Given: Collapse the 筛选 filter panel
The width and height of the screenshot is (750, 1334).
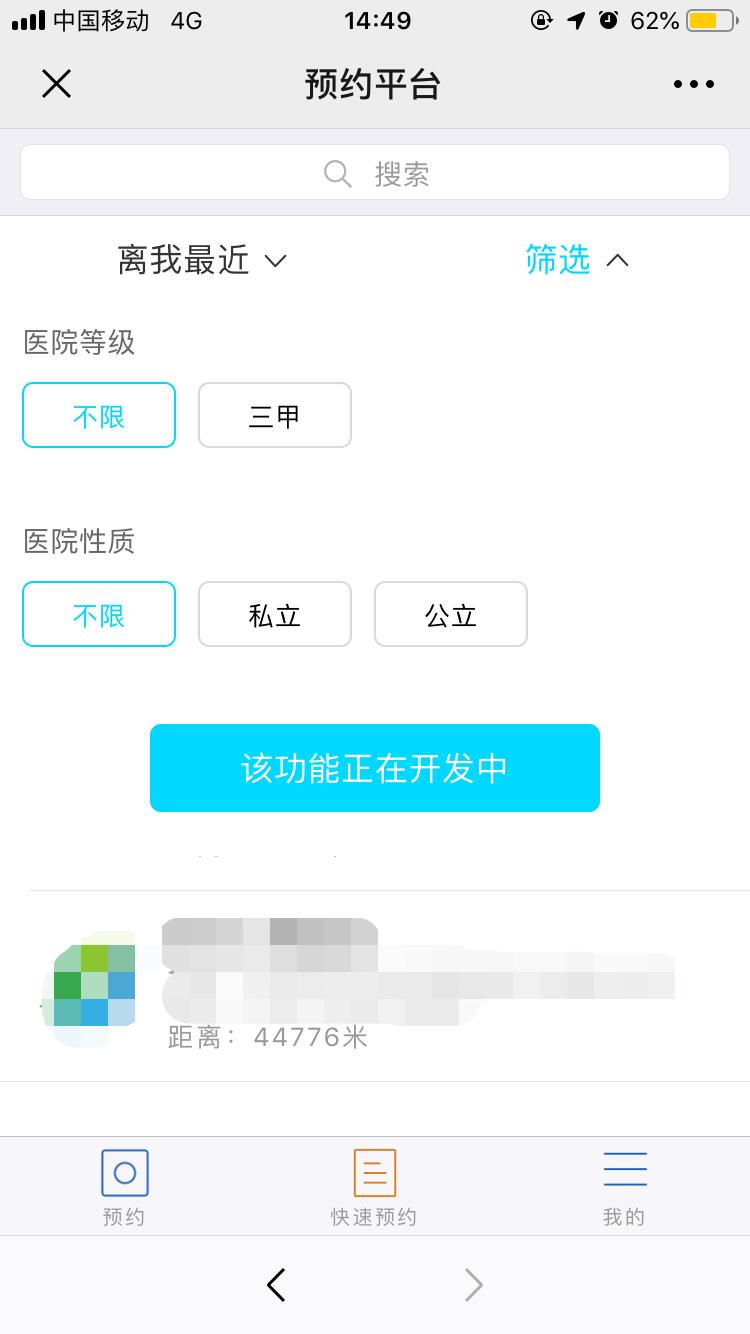Looking at the screenshot, I should pyautogui.click(x=577, y=261).
